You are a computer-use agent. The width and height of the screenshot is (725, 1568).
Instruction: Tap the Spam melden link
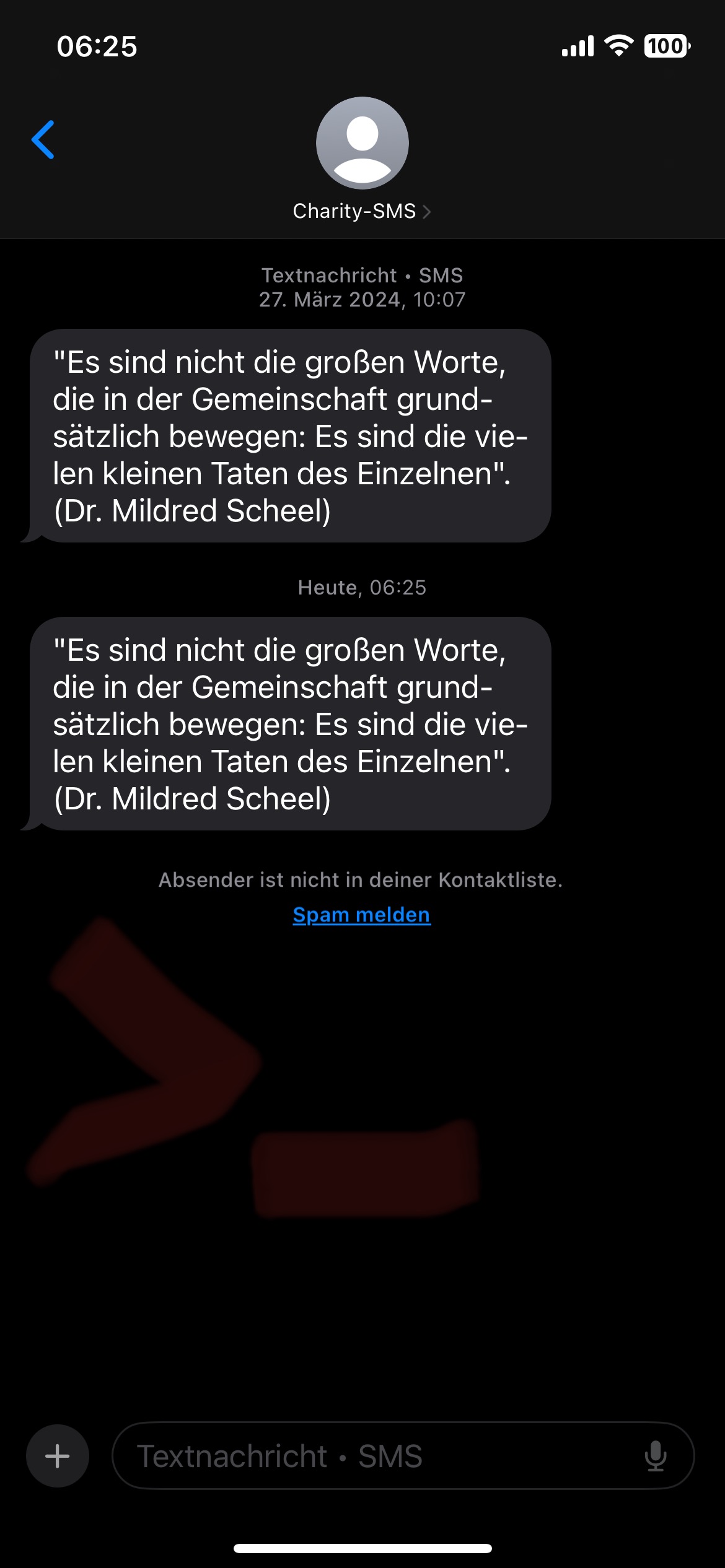pos(362,915)
